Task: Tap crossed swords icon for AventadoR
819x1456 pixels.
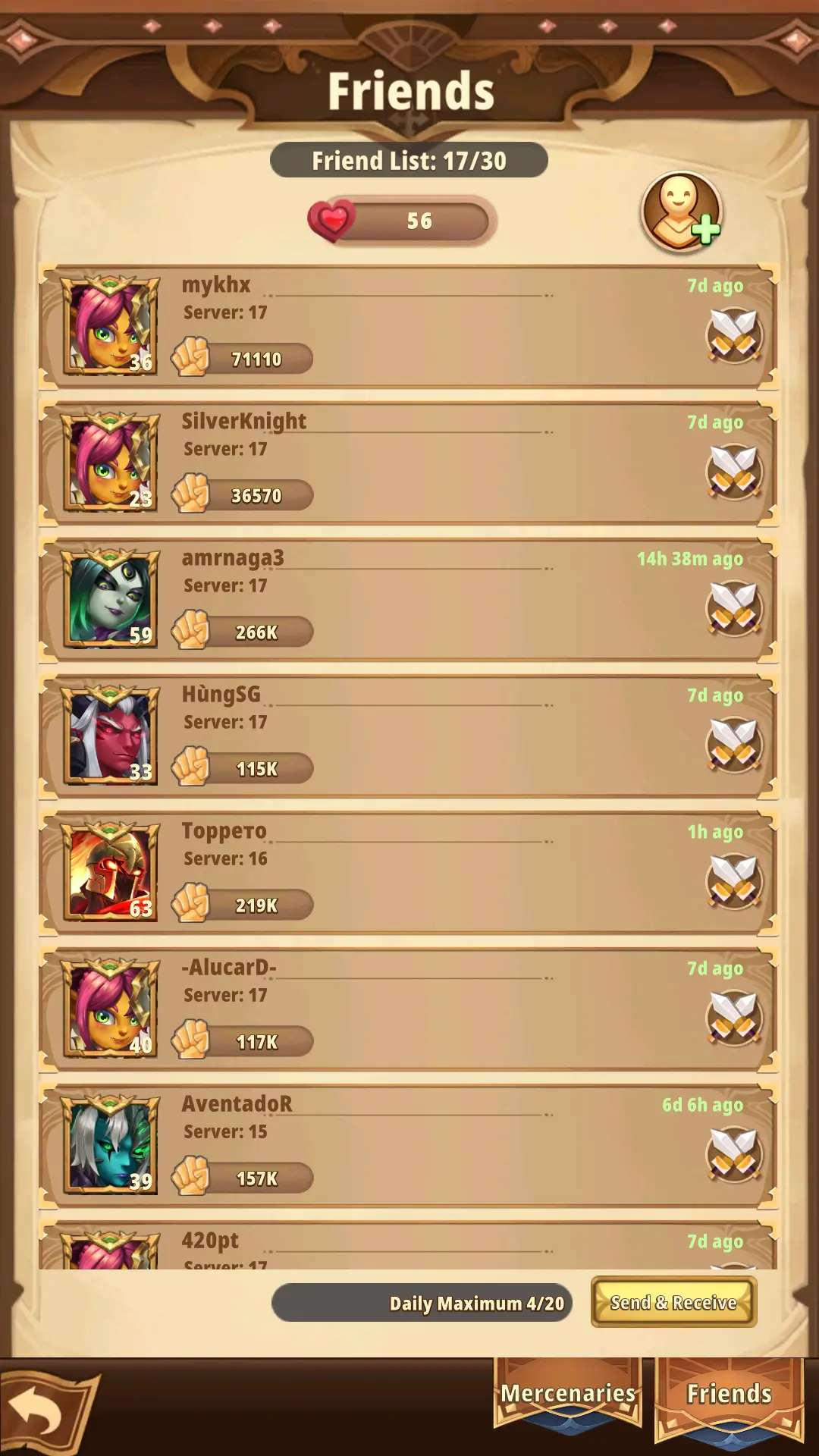Action: coord(734,1154)
